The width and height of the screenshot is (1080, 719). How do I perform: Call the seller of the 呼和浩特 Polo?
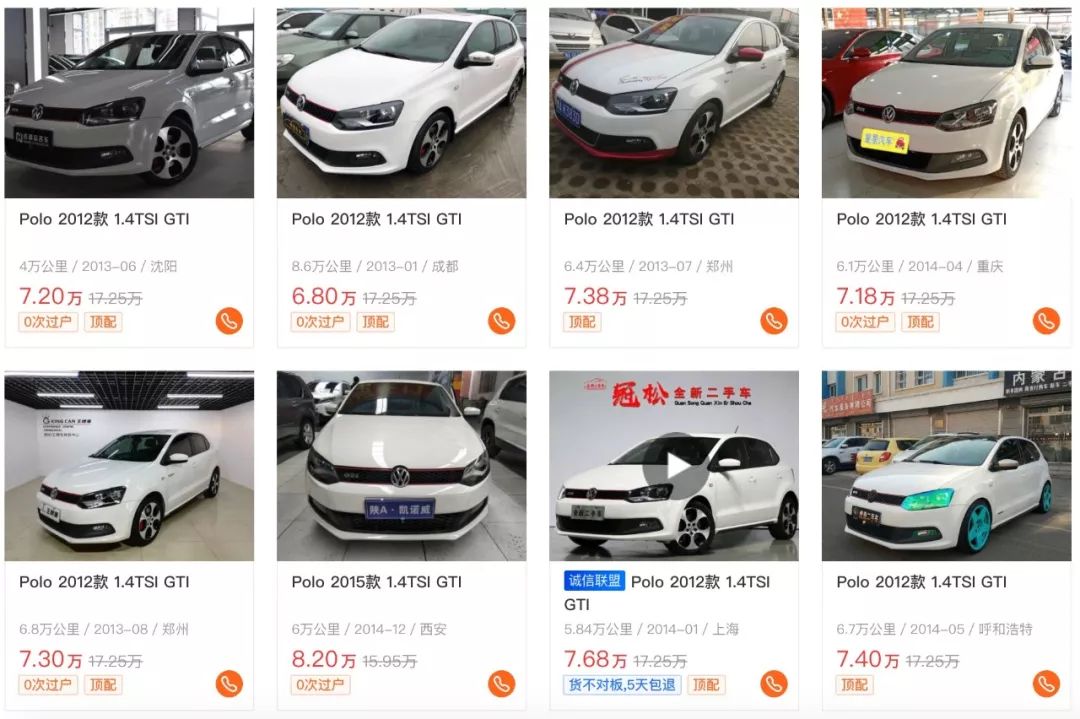pos(1046,684)
